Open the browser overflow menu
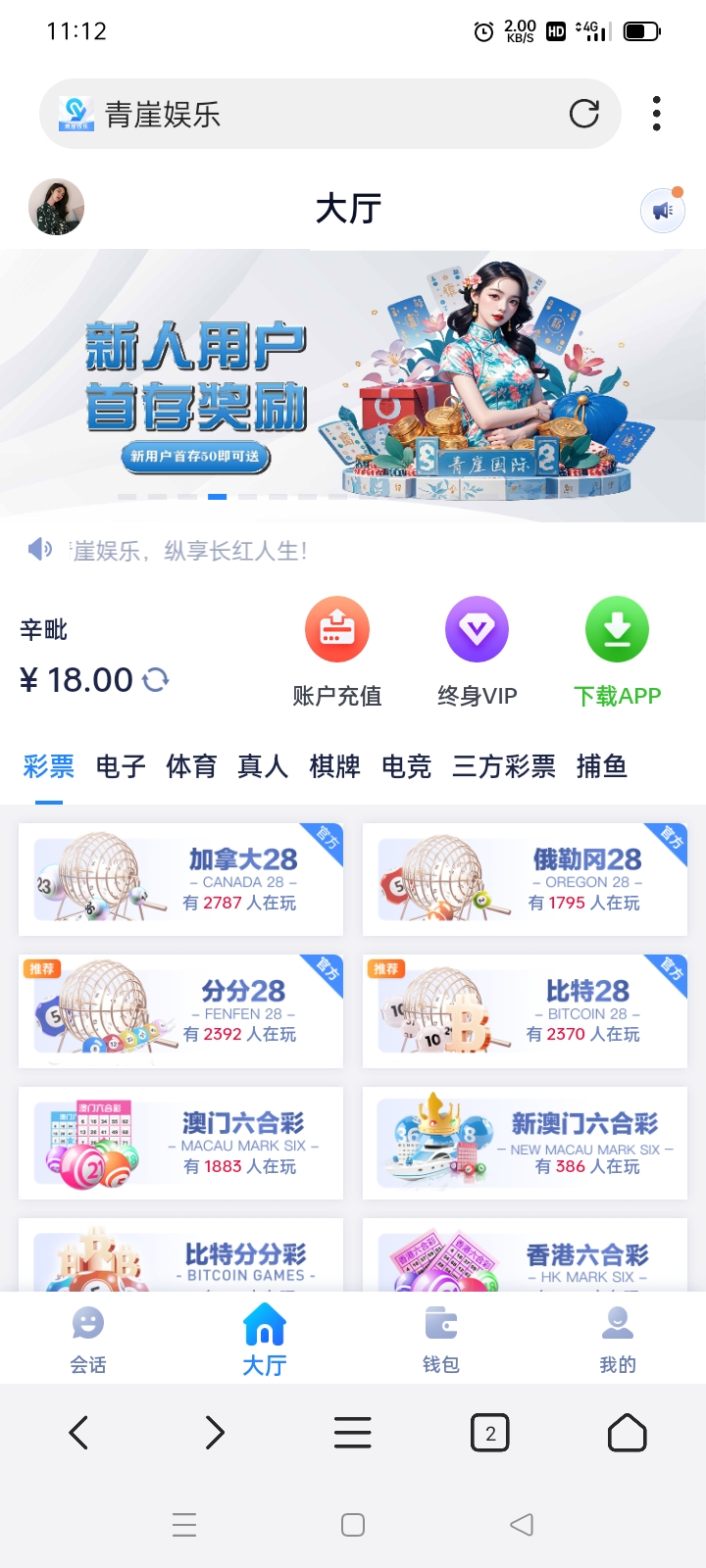The width and height of the screenshot is (706, 1568). (656, 114)
